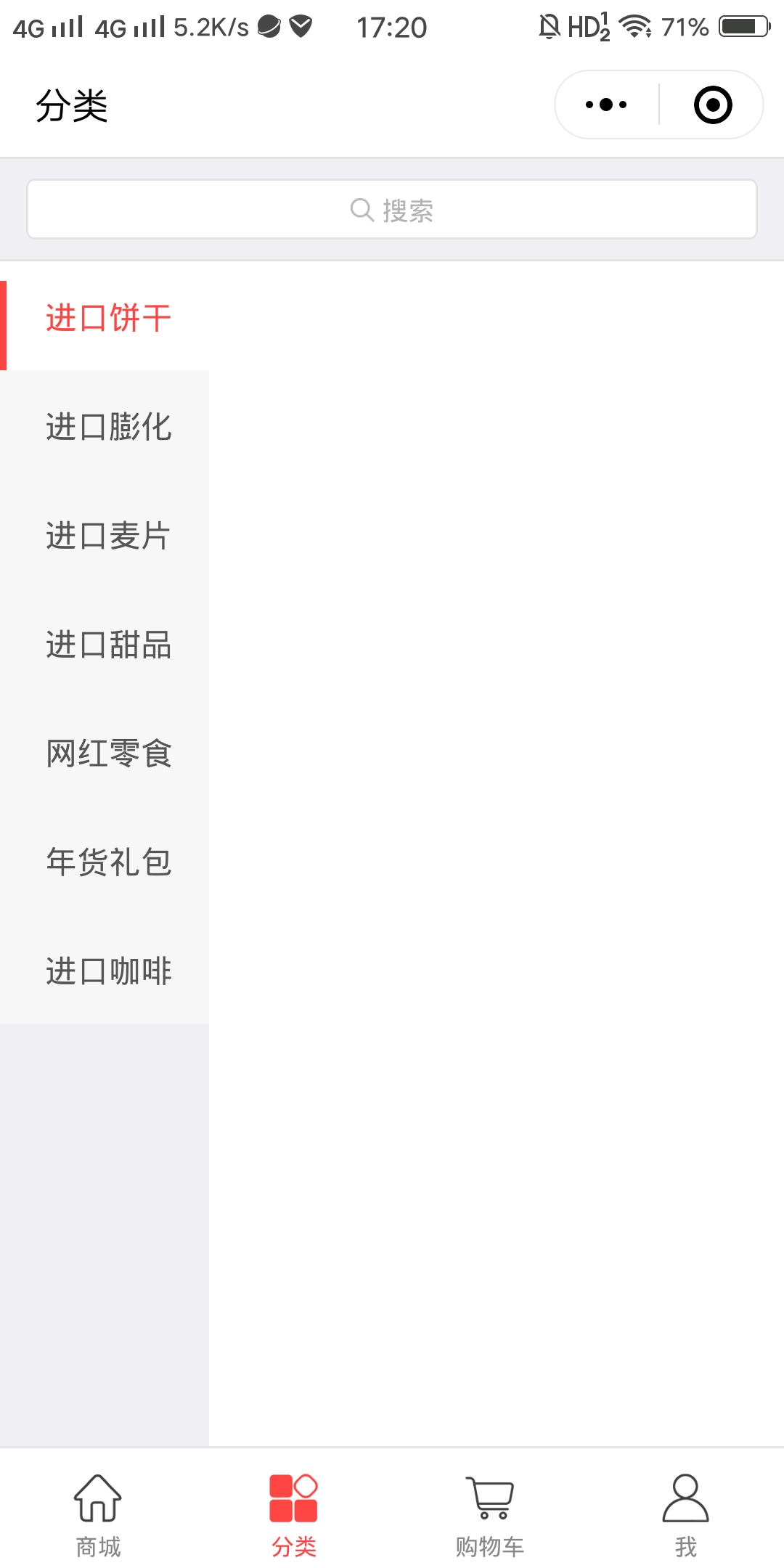Choose the 进口甜品 category
The height and width of the screenshot is (1568, 784).
click(107, 645)
